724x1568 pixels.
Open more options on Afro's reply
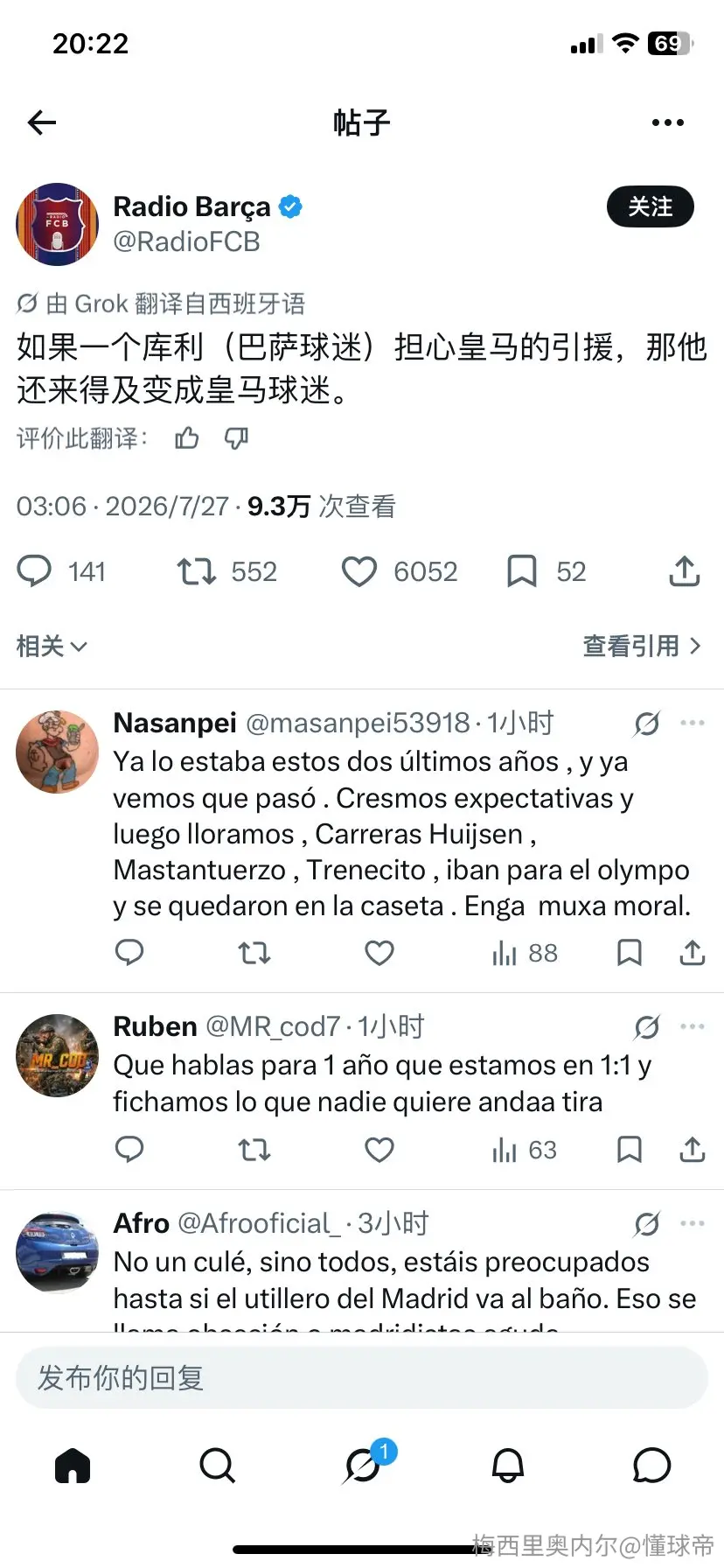point(693,1223)
